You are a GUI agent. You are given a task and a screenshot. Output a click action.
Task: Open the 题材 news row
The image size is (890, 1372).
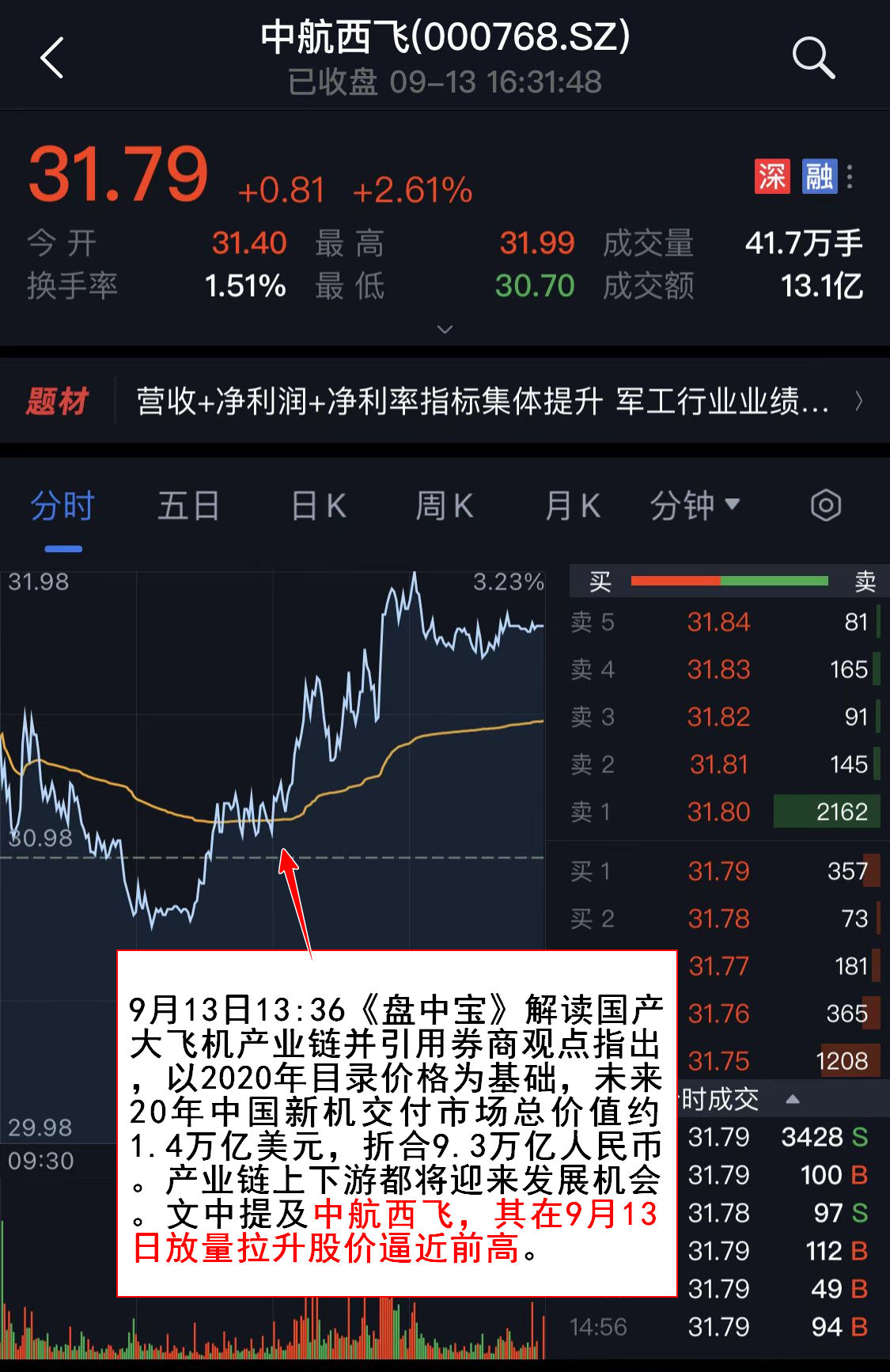(x=483, y=401)
